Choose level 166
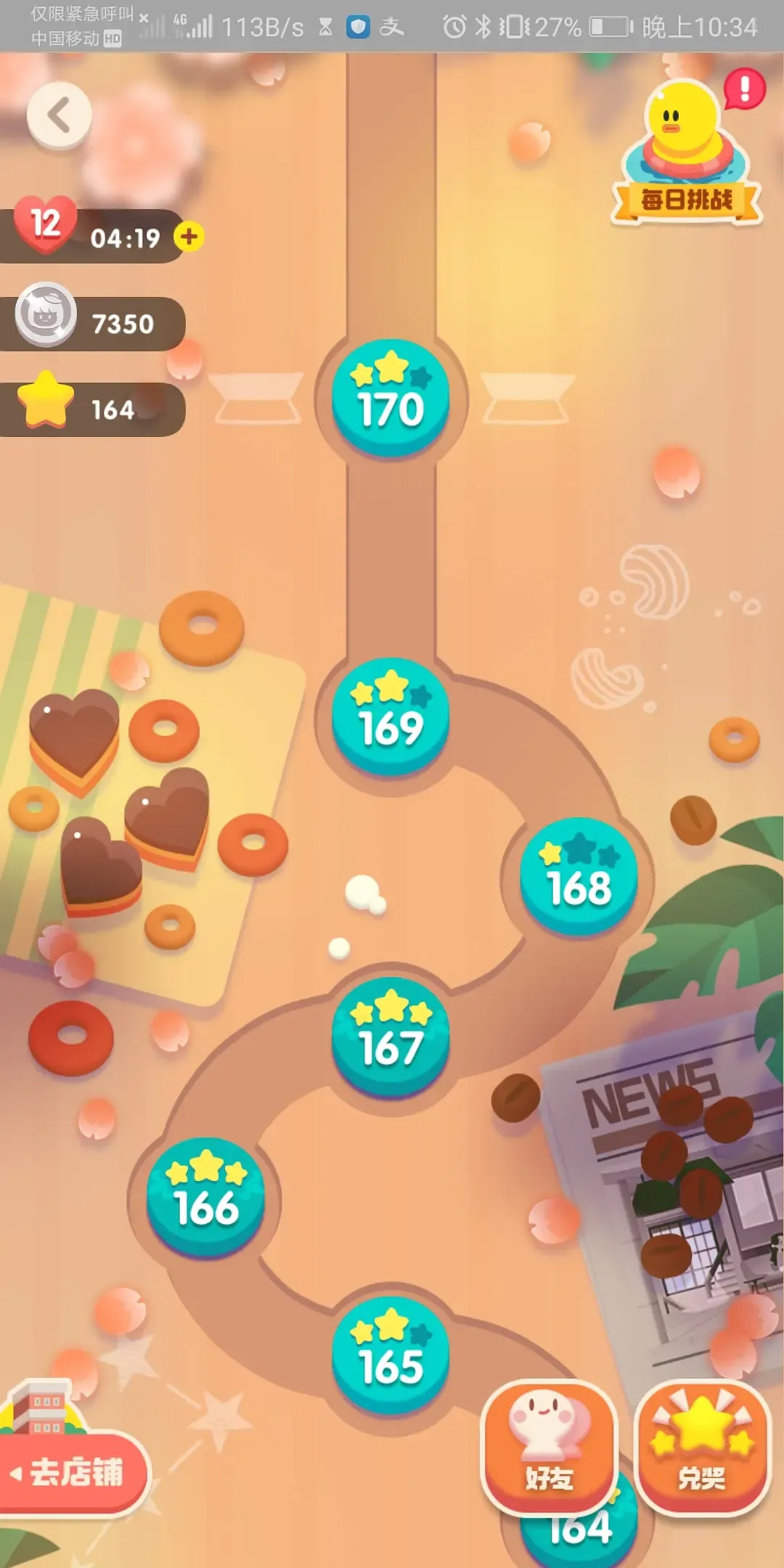784x1568 pixels. [x=205, y=1196]
